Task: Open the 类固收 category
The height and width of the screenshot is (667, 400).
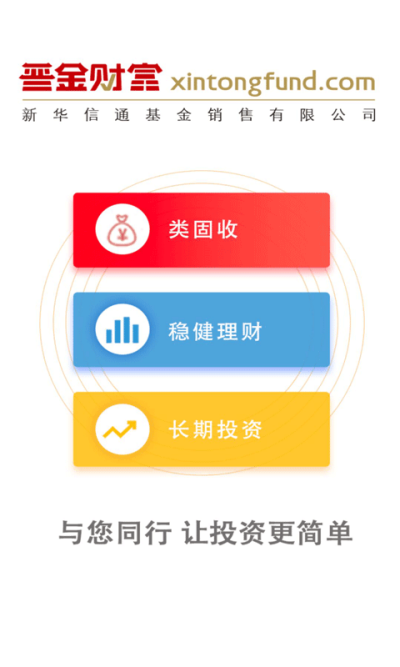Action: 201,230
